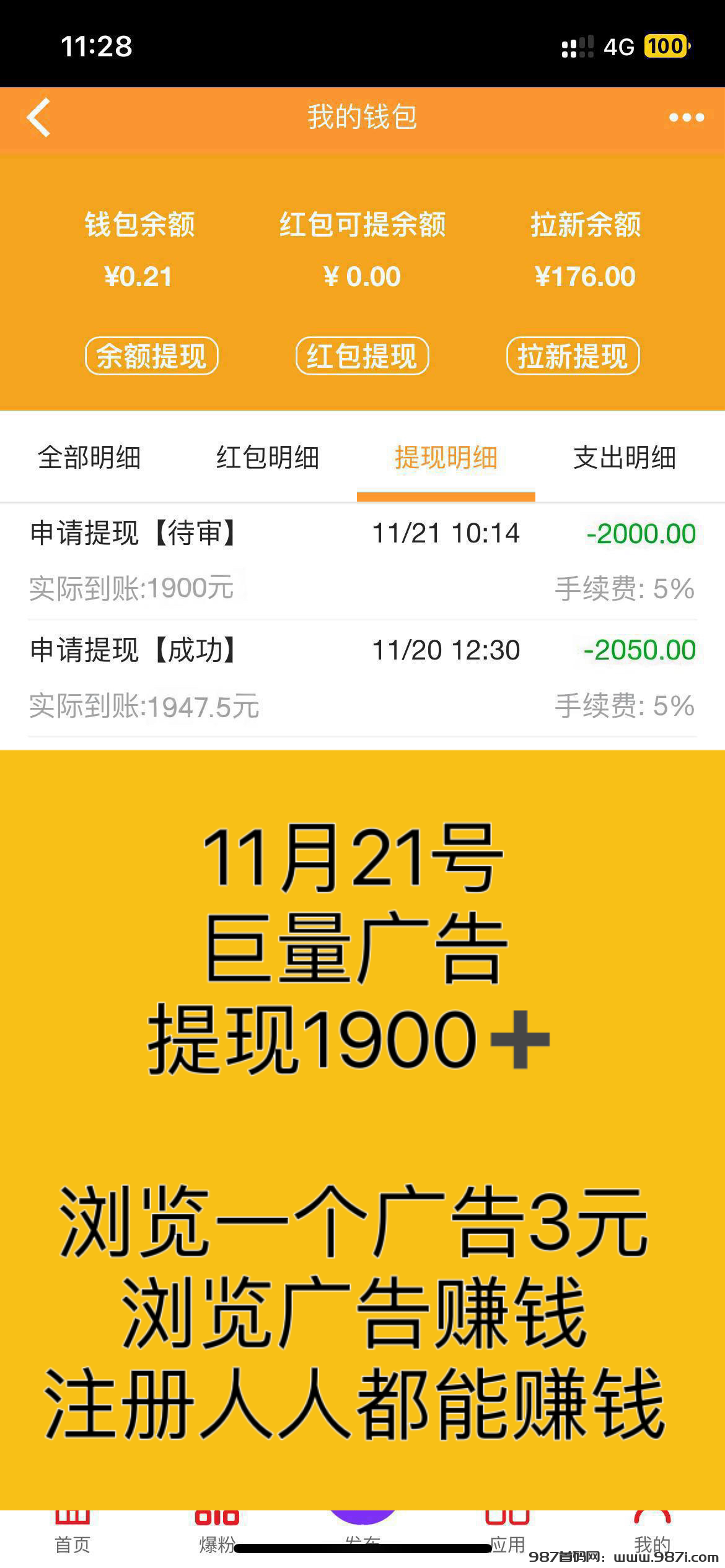Tap 余额提现 to withdraw wallet balance

[151, 356]
